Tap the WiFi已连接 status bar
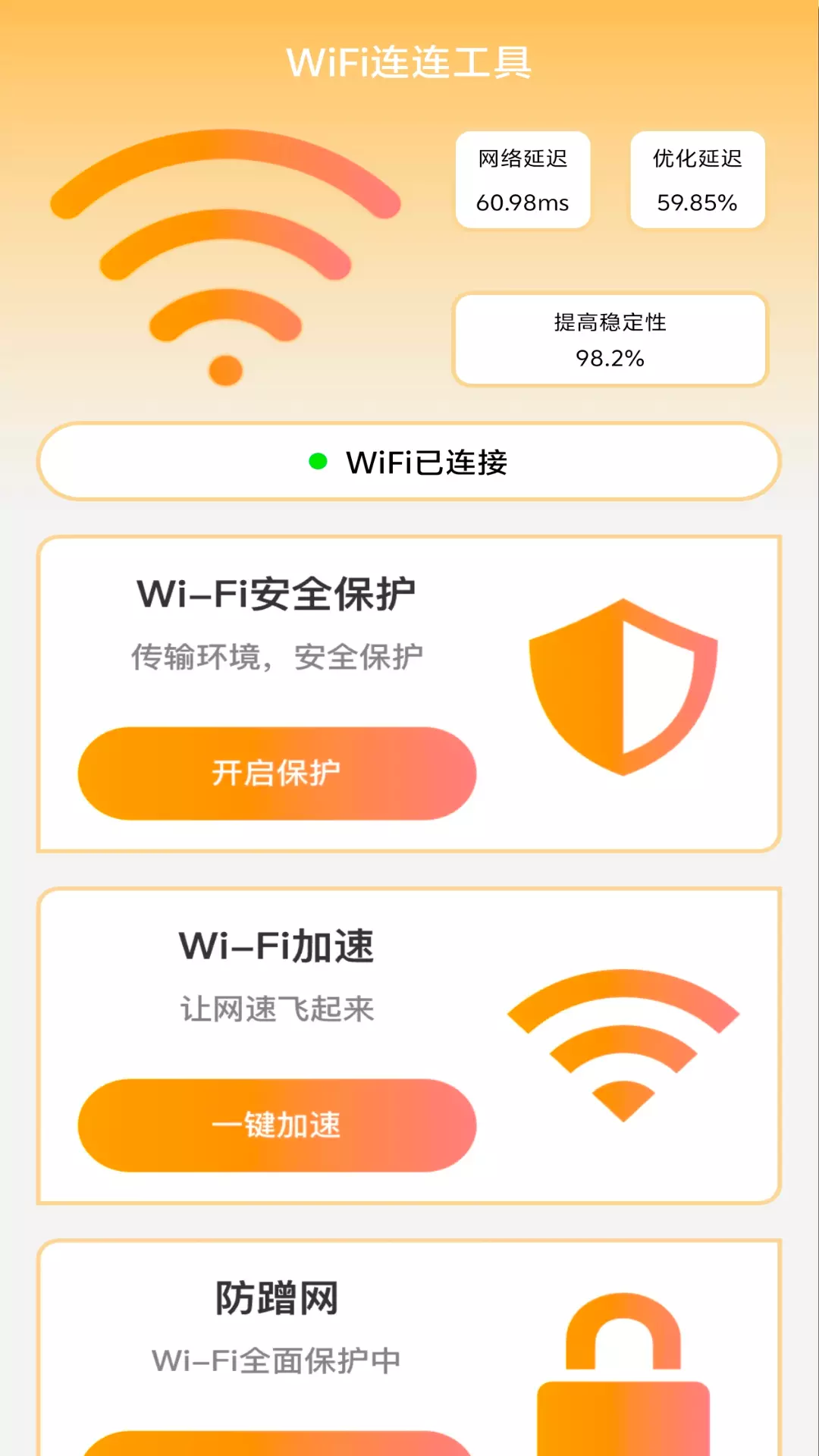The height and width of the screenshot is (1456, 819). tap(409, 462)
